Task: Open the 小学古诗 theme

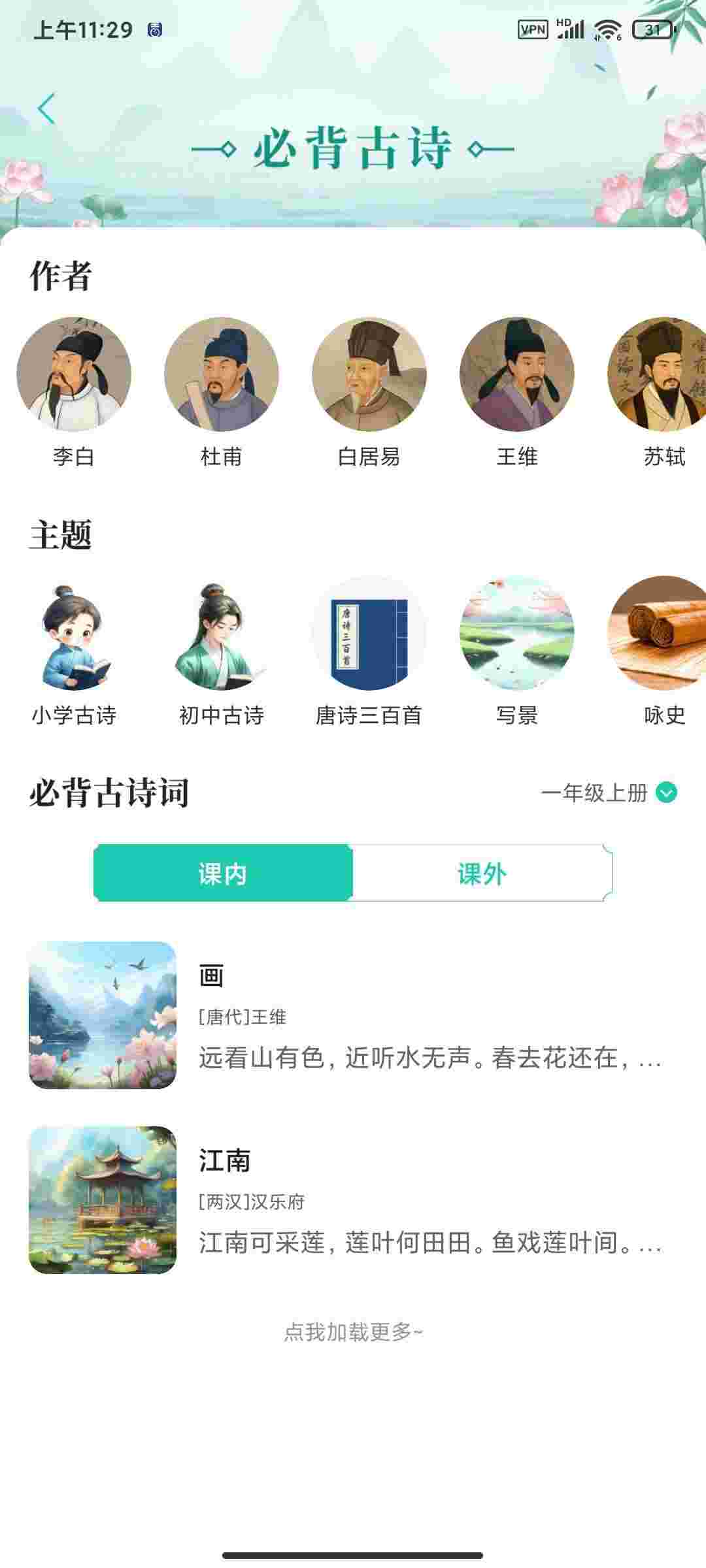Action: coord(74,634)
